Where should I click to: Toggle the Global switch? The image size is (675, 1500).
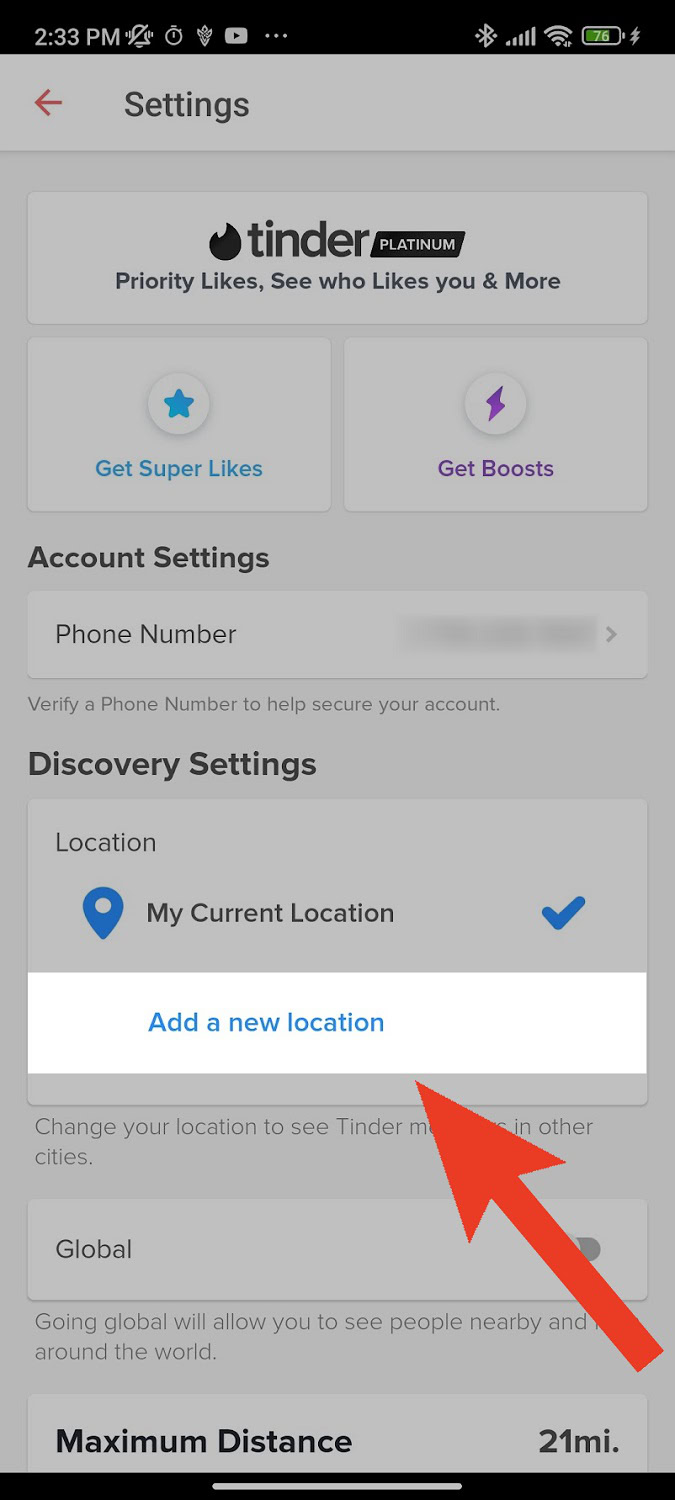(x=585, y=1249)
